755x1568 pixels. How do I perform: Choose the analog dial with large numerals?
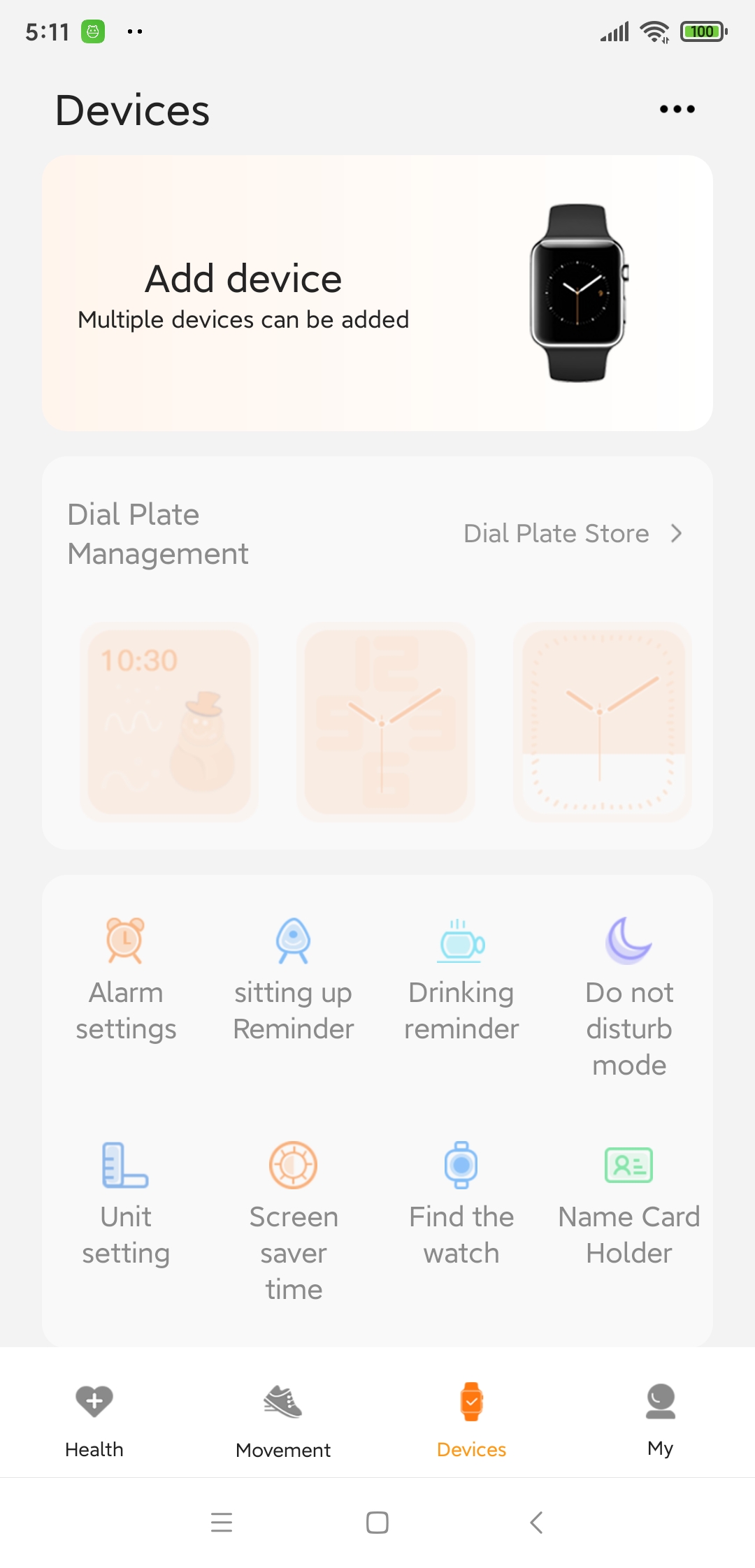[x=385, y=722]
